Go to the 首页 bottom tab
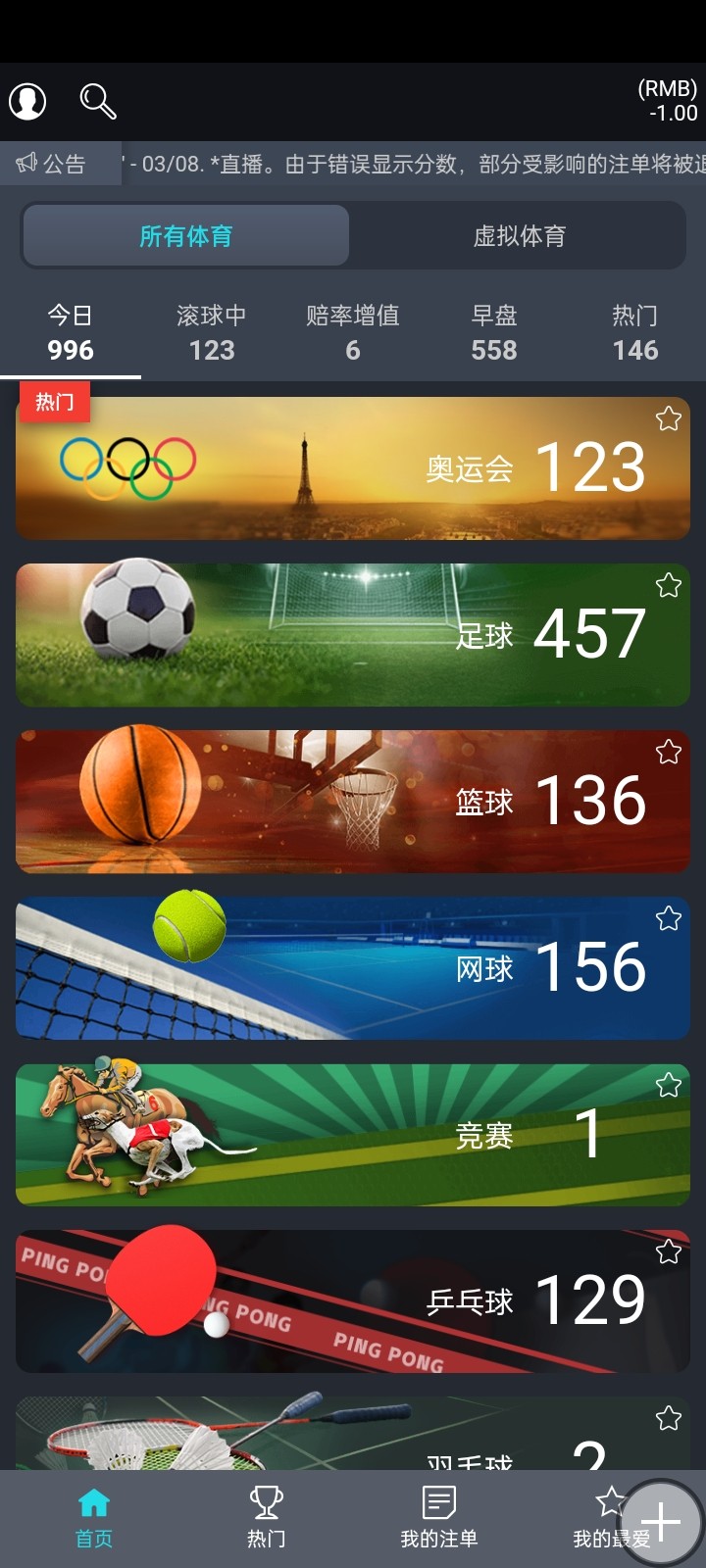The image size is (706, 1568). (94, 1518)
